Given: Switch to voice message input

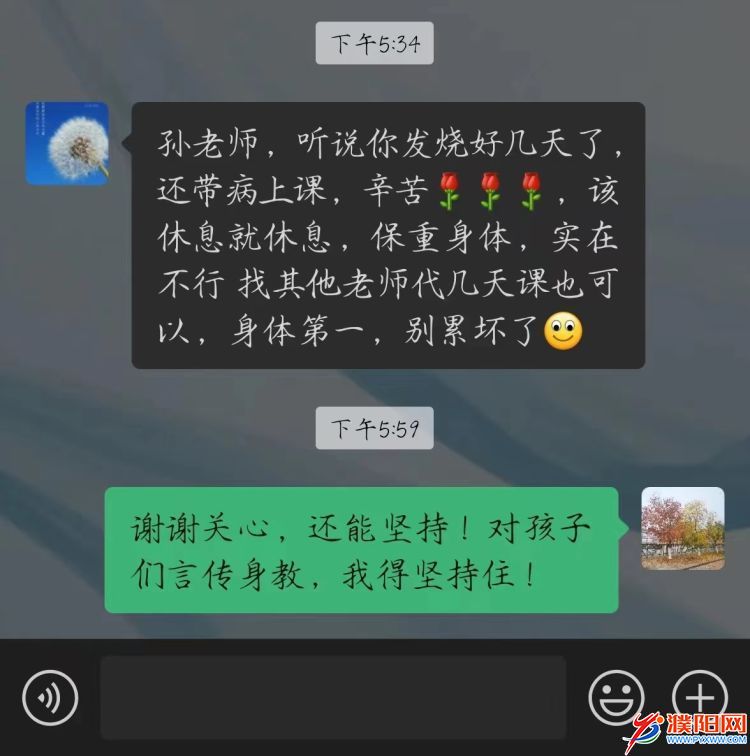Looking at the screenshot, I should click(x=50, y=697).
